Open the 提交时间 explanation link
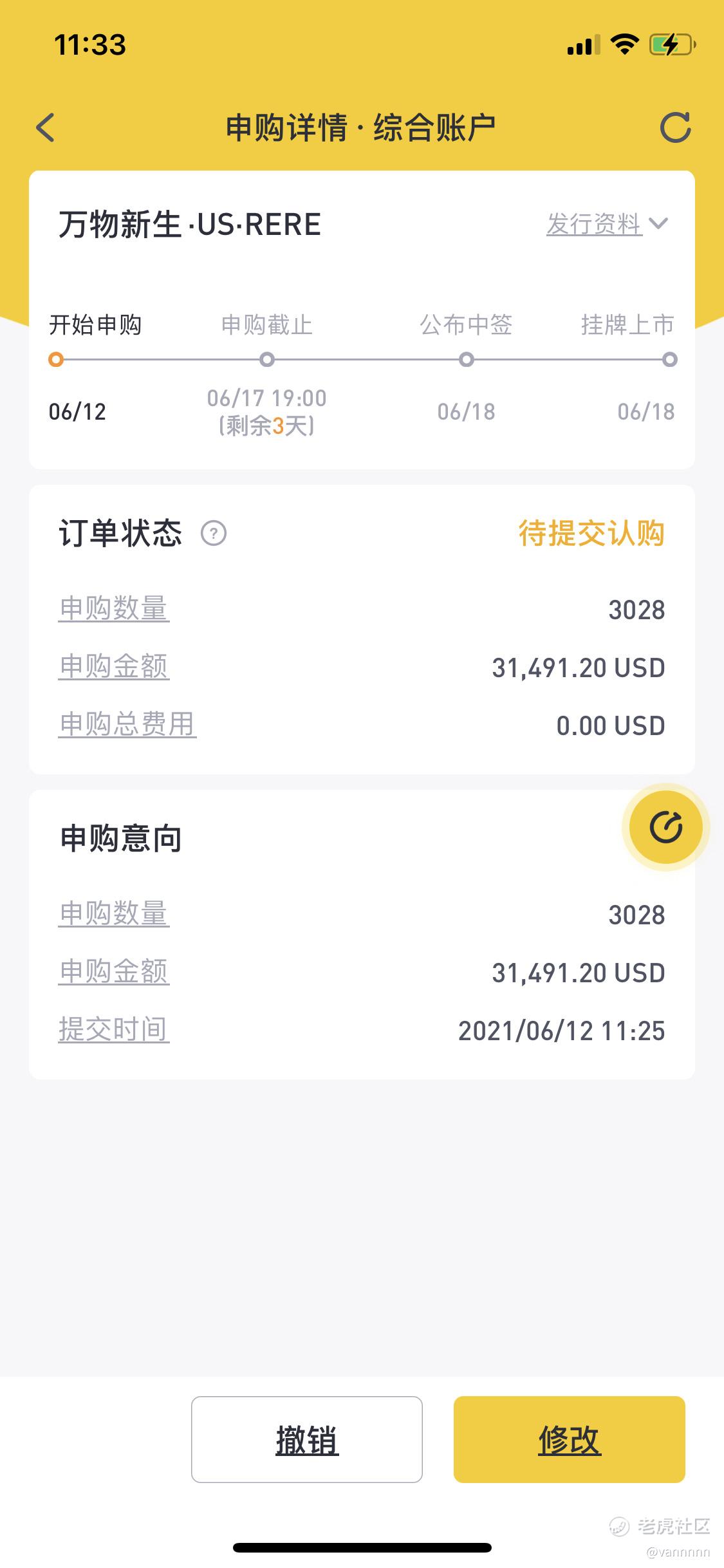 click(114, 1030)
